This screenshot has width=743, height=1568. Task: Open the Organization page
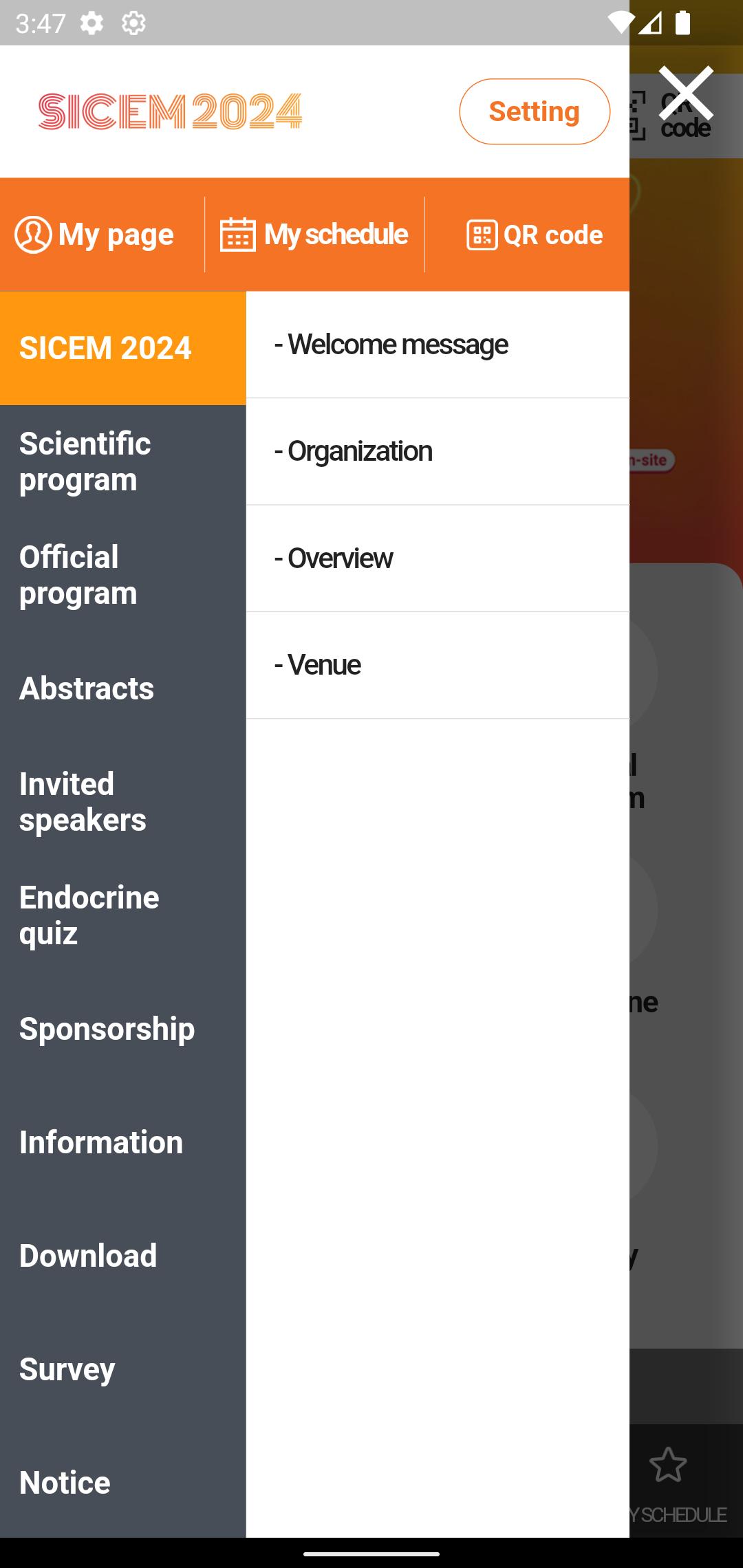[438, 452]
